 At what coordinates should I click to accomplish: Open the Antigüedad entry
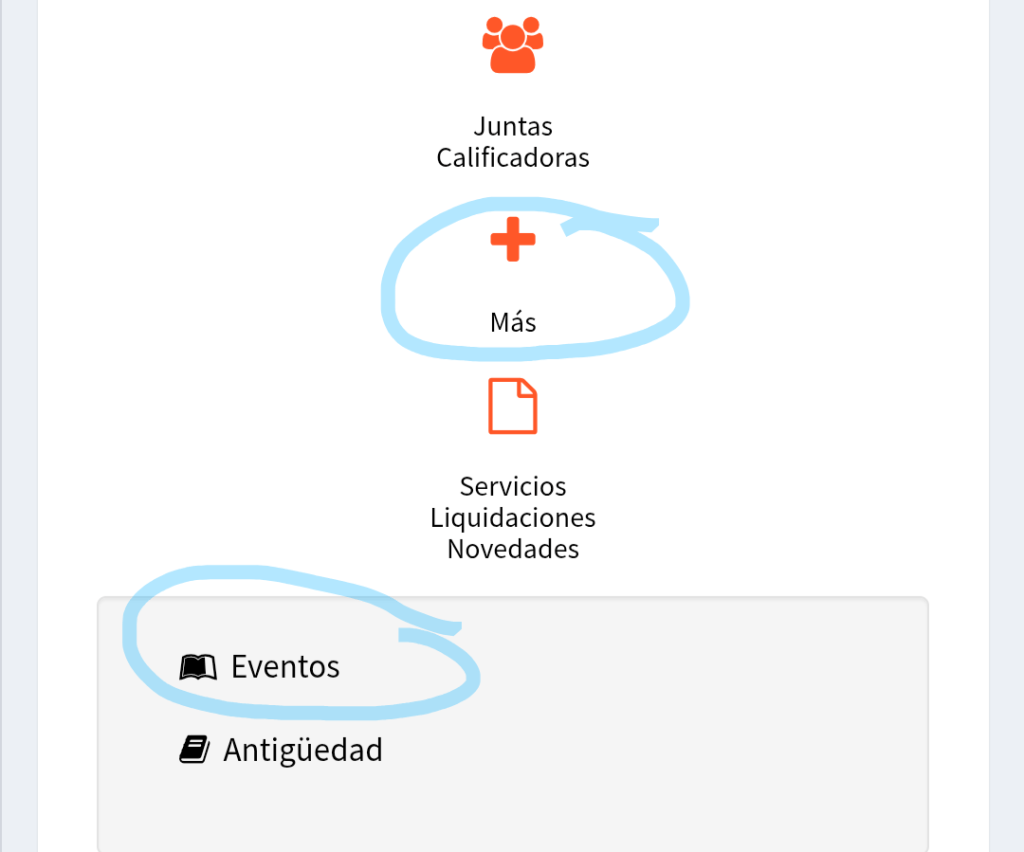pos(301,750)
